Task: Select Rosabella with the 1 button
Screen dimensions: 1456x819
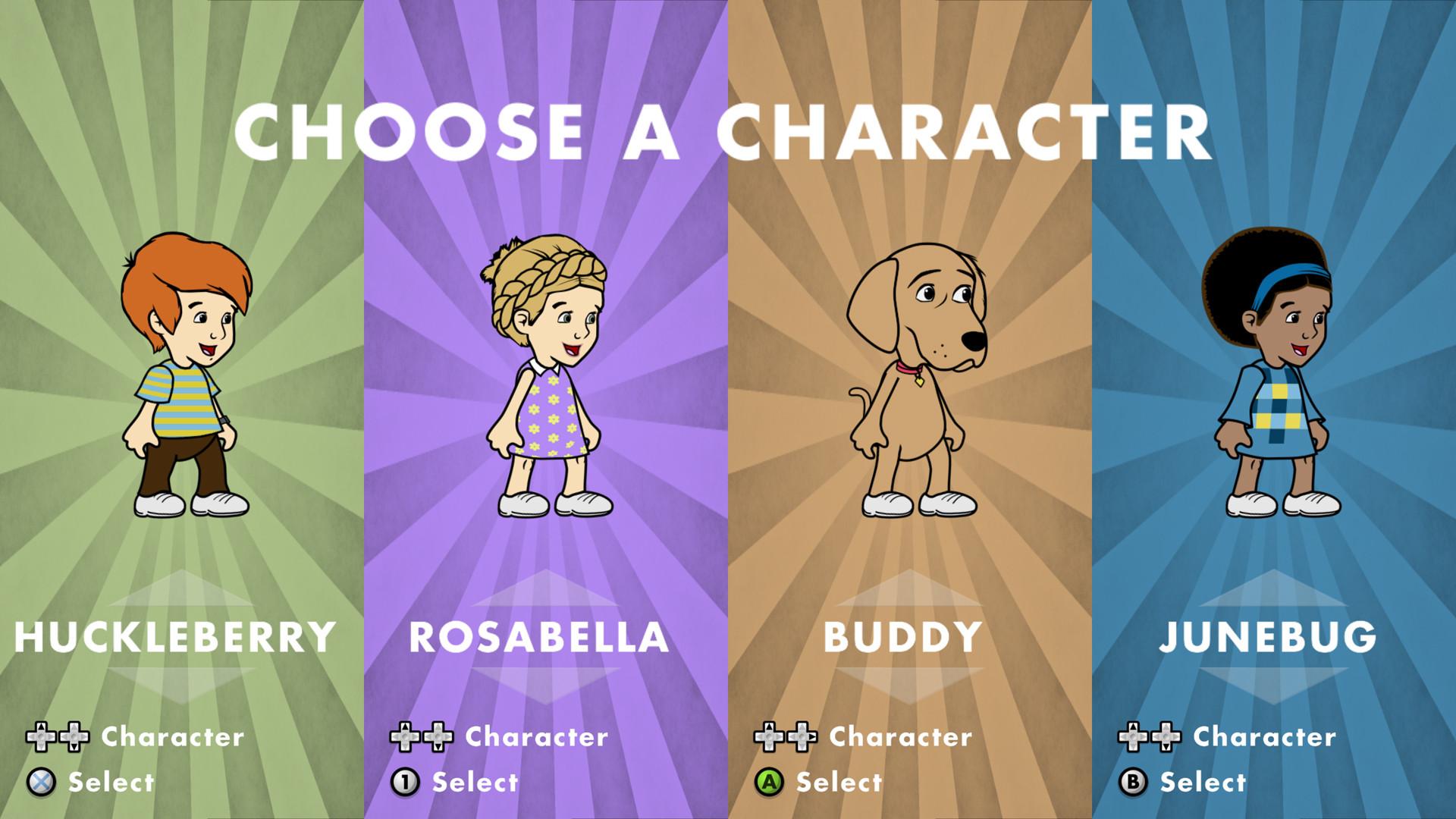Action: point(405,783)
